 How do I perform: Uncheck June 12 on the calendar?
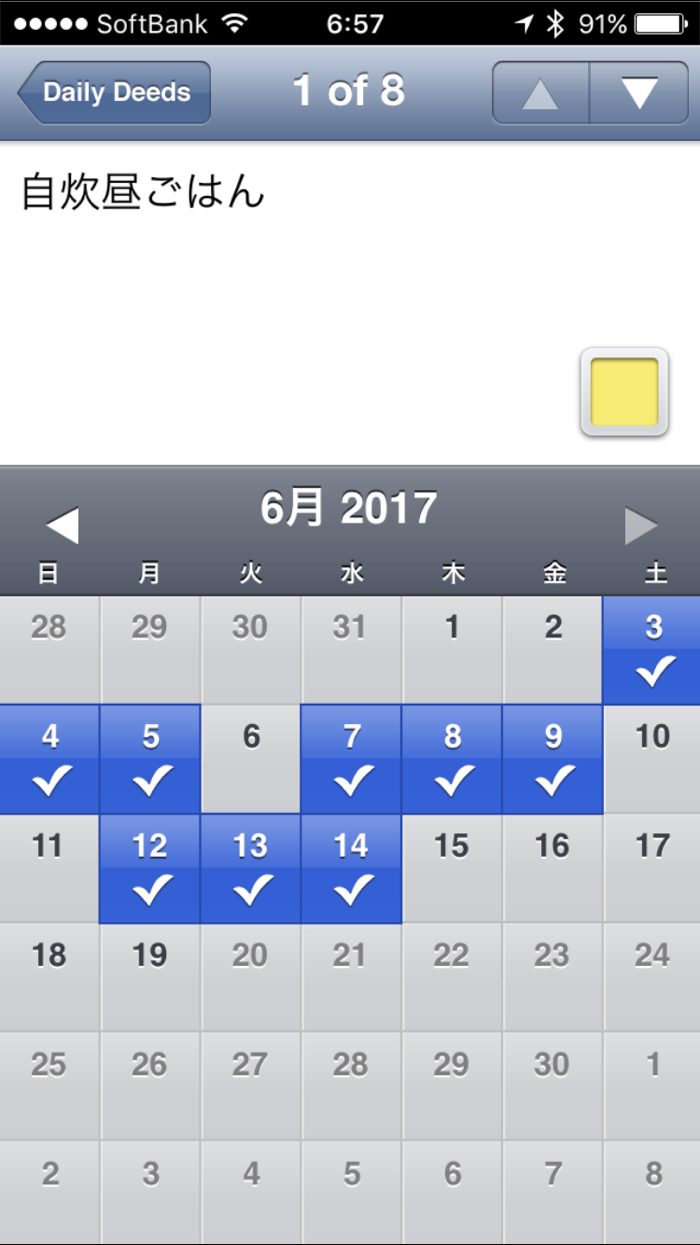pyautogui.click(x=150, y=868)
